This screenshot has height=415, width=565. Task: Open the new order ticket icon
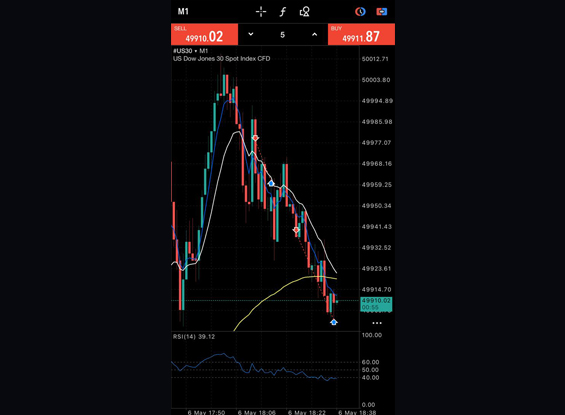point(382,12)
